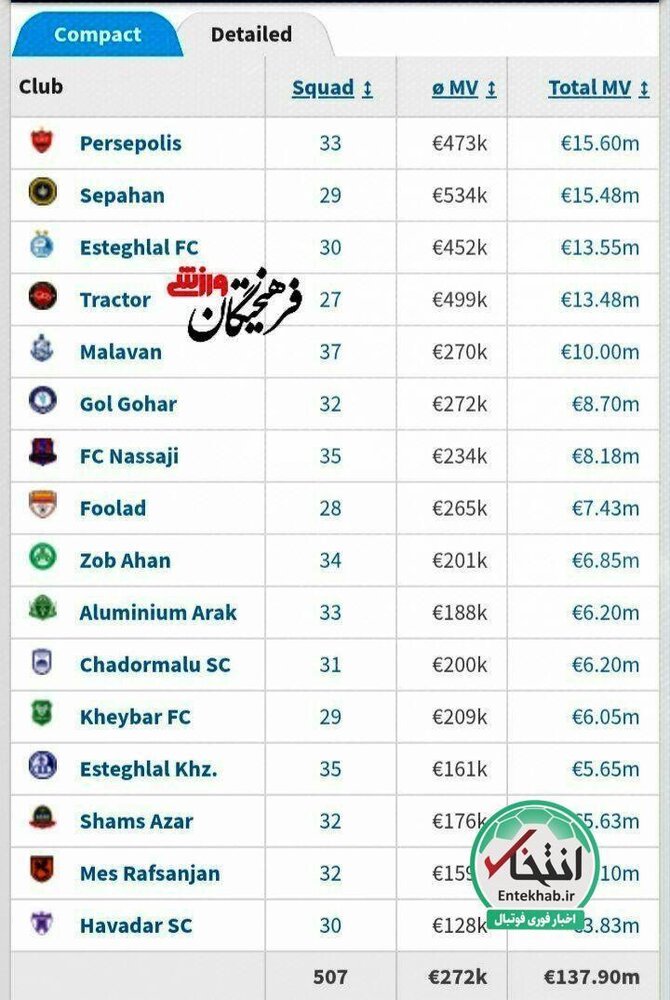Open the Tractor club page

click(x=115, y=299)
